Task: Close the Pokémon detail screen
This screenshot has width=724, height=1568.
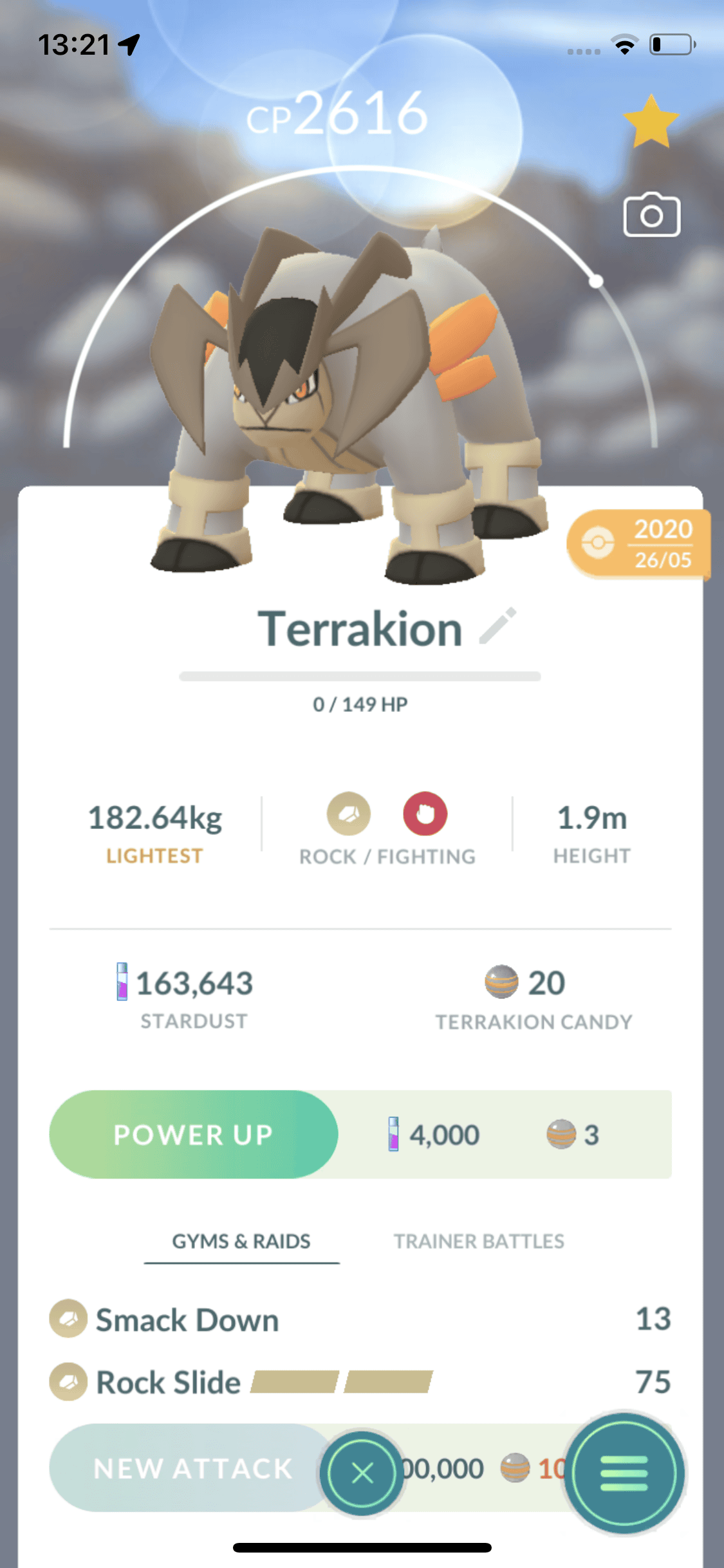Action: coord(362,1473)
